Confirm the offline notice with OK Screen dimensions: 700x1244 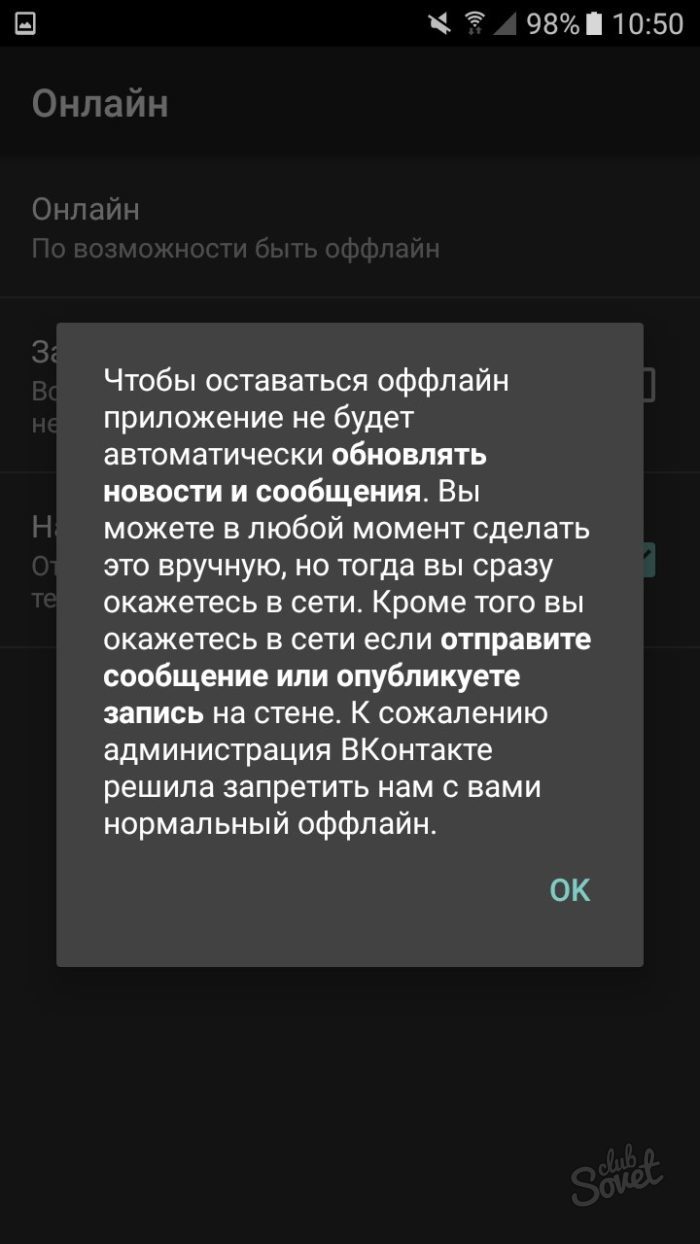(570, 889)
